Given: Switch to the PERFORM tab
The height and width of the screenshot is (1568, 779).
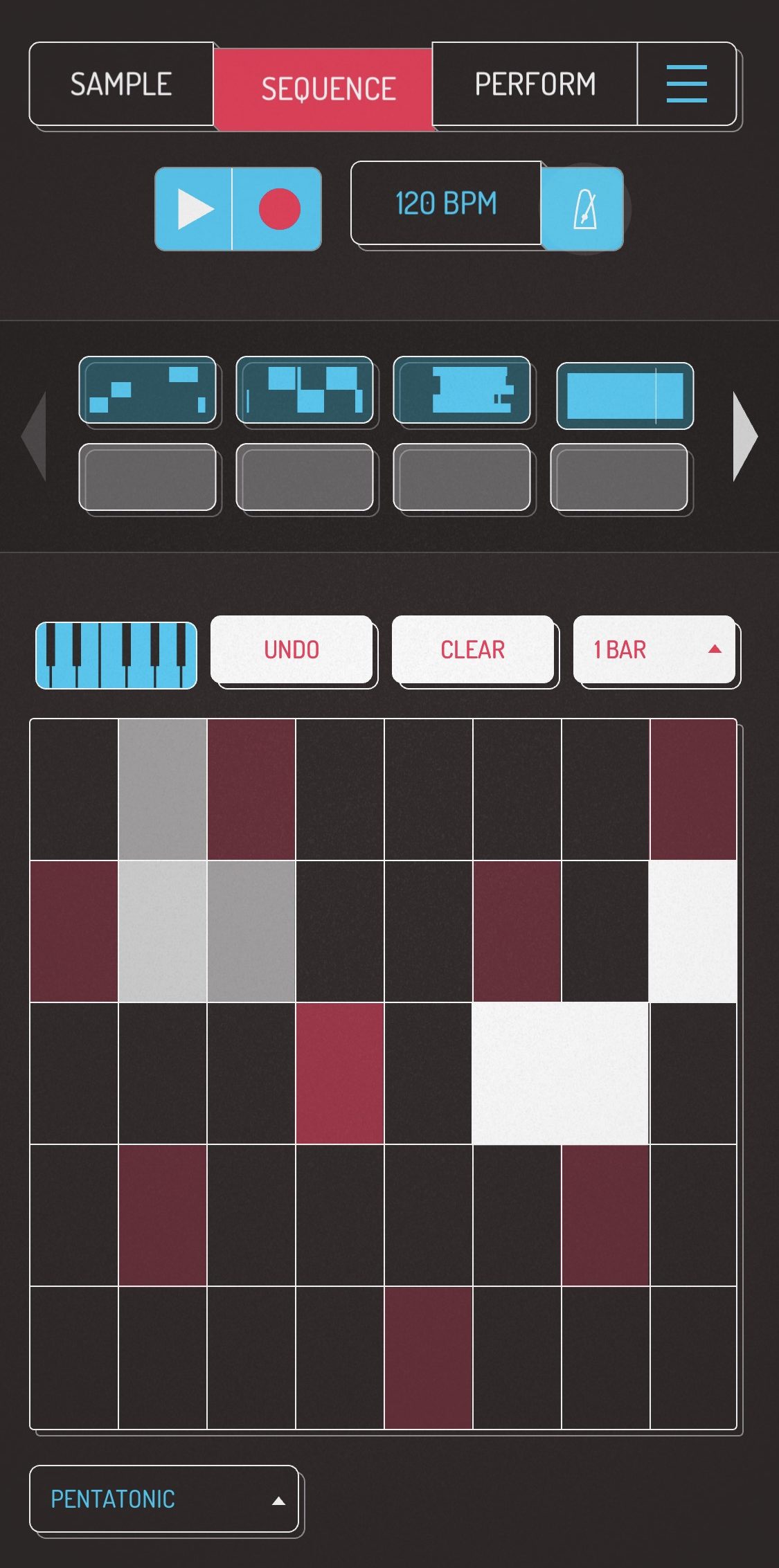Looking at the screenshot, I should [x=535, y=84].
